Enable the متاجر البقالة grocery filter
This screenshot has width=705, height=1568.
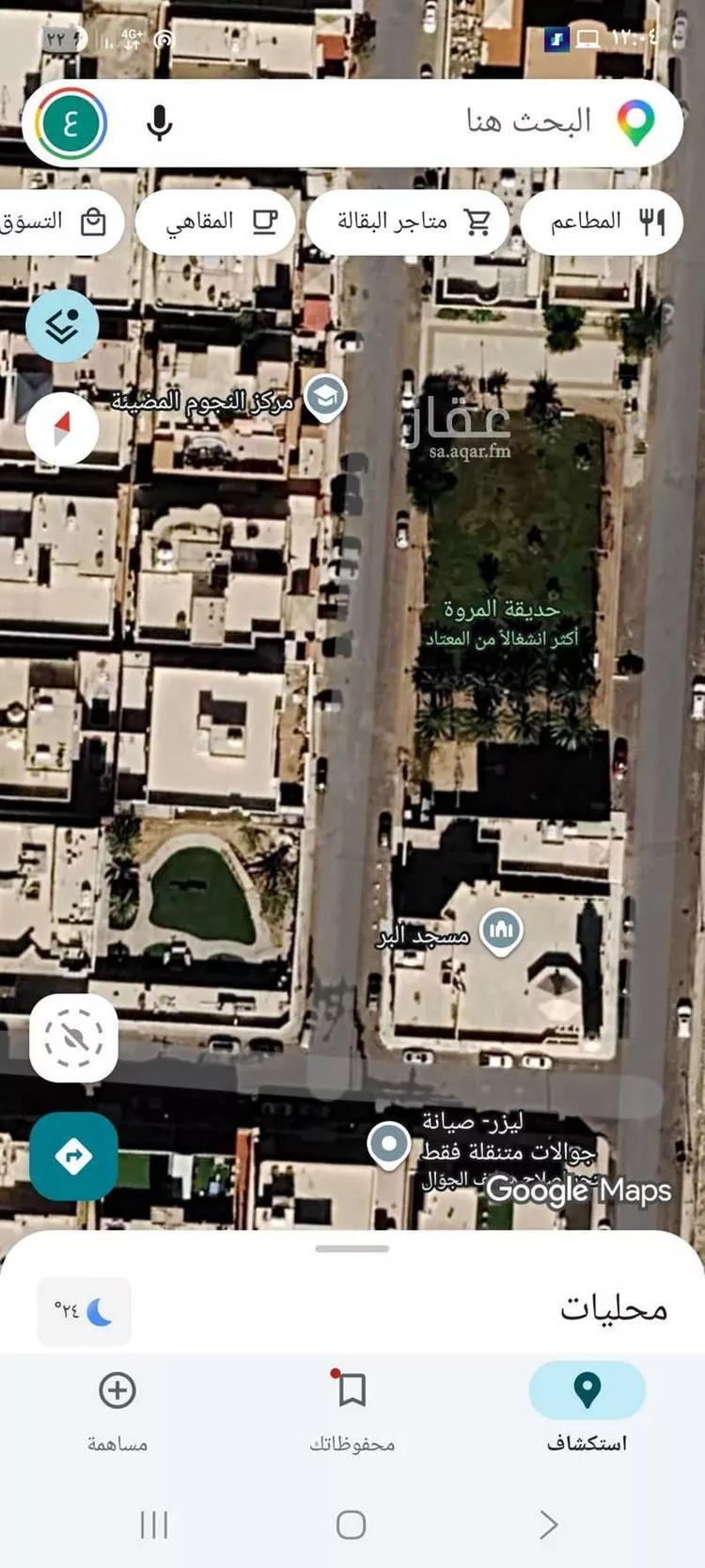[x=408, y=221]
